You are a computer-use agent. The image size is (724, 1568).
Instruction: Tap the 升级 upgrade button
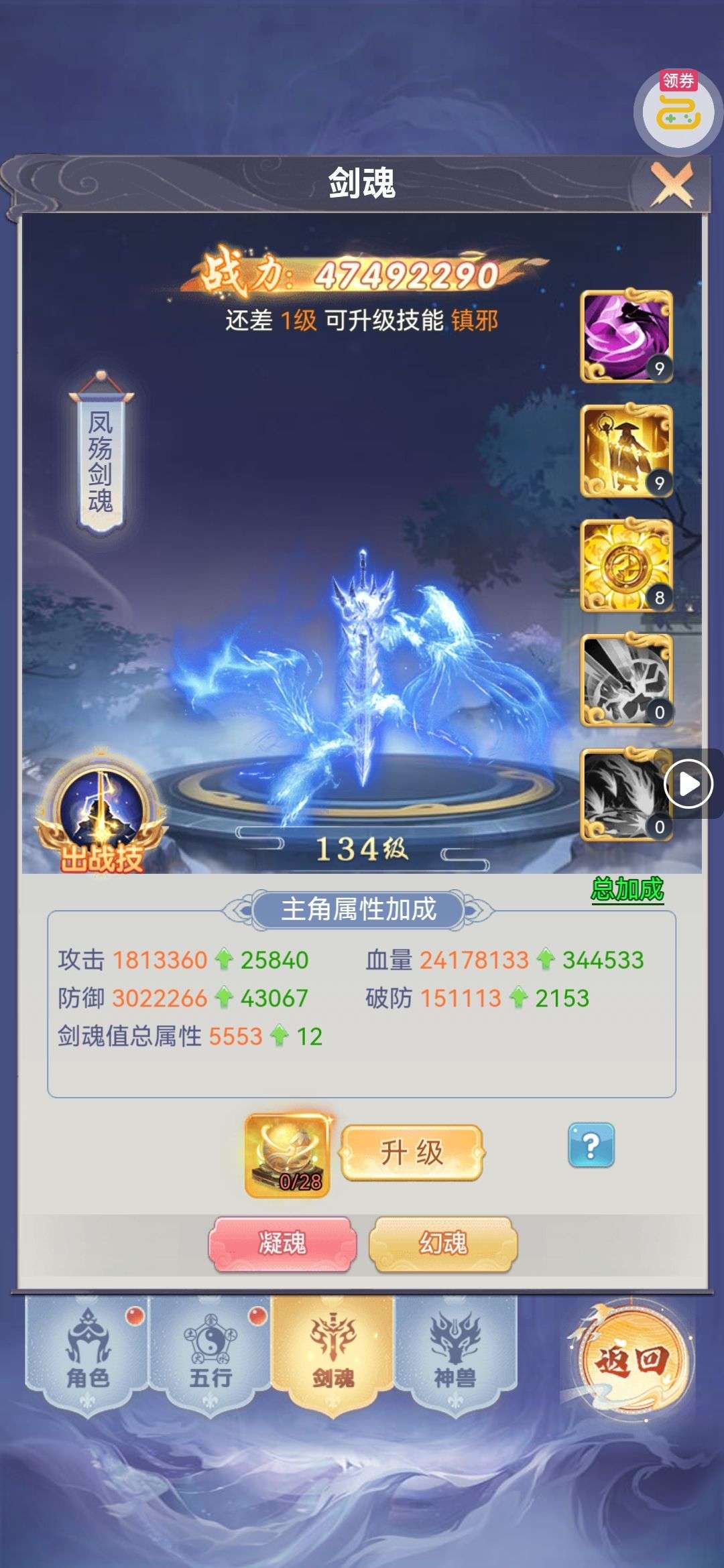coord(412,1153)
